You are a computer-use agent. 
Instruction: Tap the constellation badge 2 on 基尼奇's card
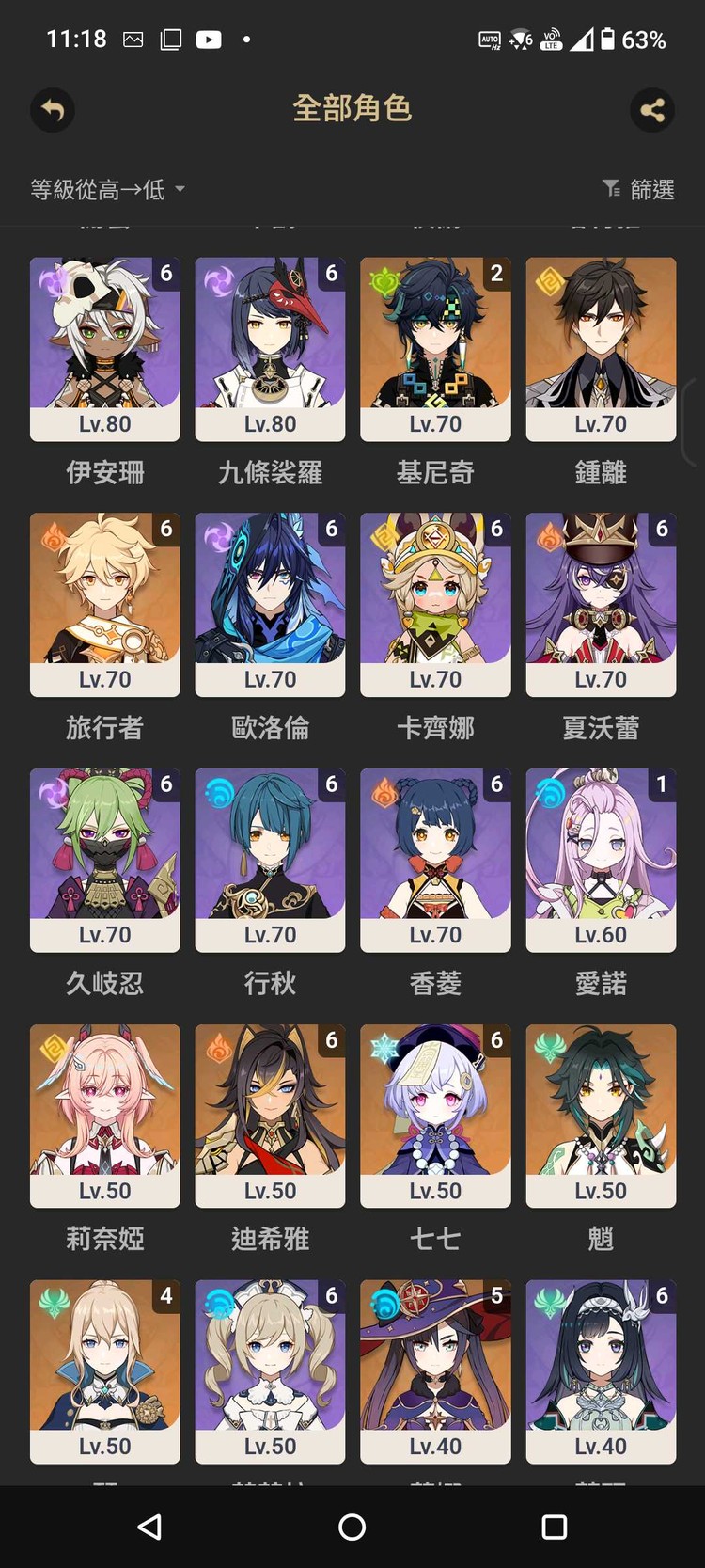point(496,276)
